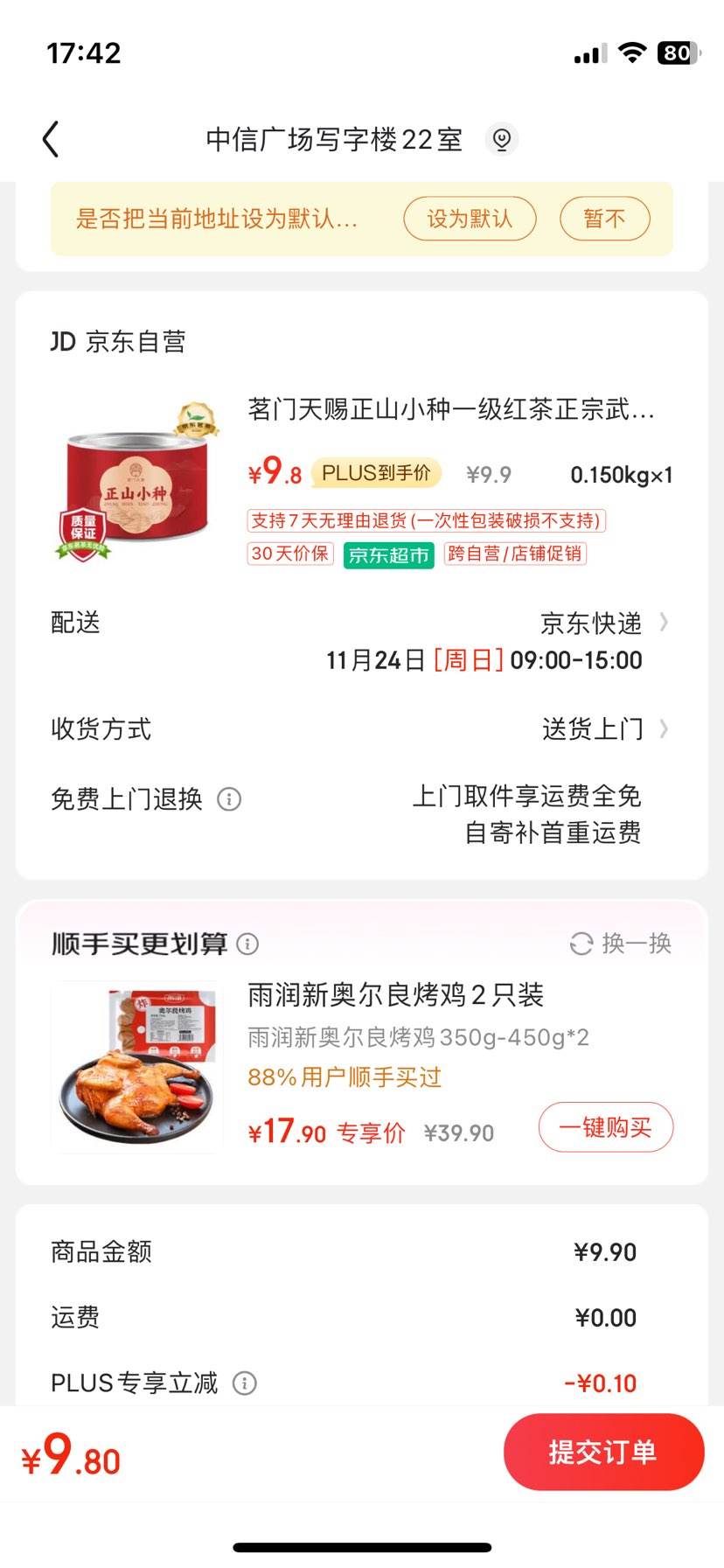Viewport: 724px width, 1568px height.
Task: Tap the back arrow at top left
Action: click(x=50, y=138)
